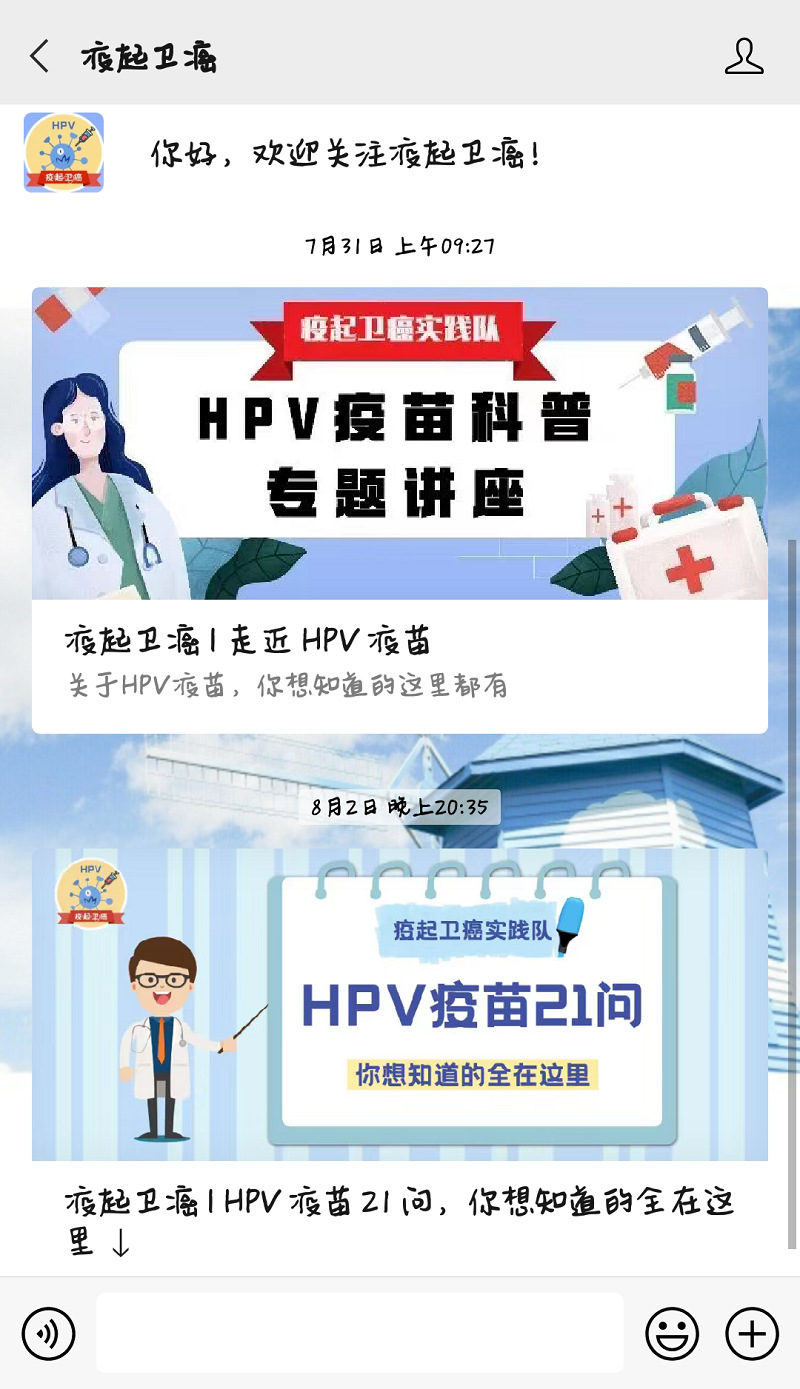Open the HPV疫苗21问 article card
Viewport: 800px width, 1389px height.
(x=399, y=1050)
